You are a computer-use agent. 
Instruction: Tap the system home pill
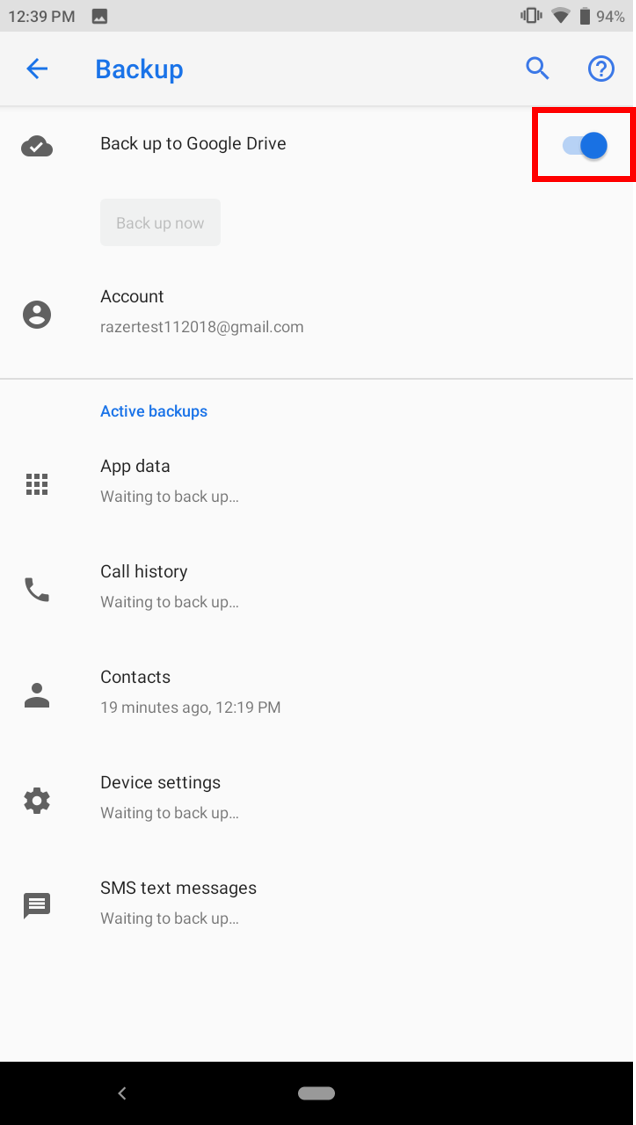pyautogui.click(x=316, y=1093)
